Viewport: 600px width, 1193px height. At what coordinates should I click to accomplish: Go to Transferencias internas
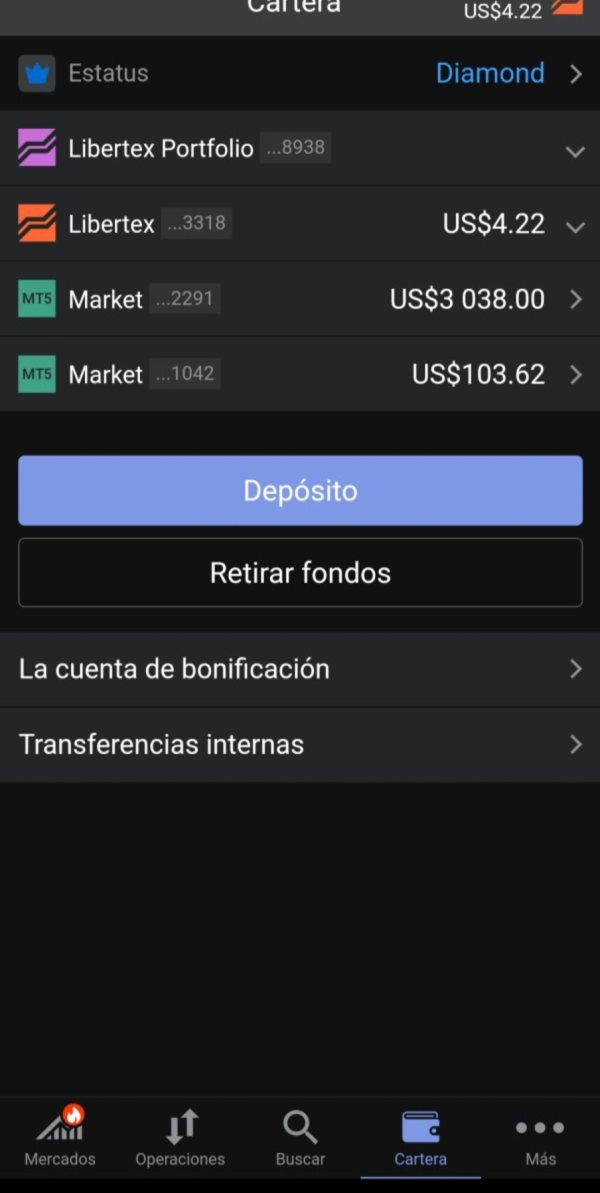(x=300, y=745)
